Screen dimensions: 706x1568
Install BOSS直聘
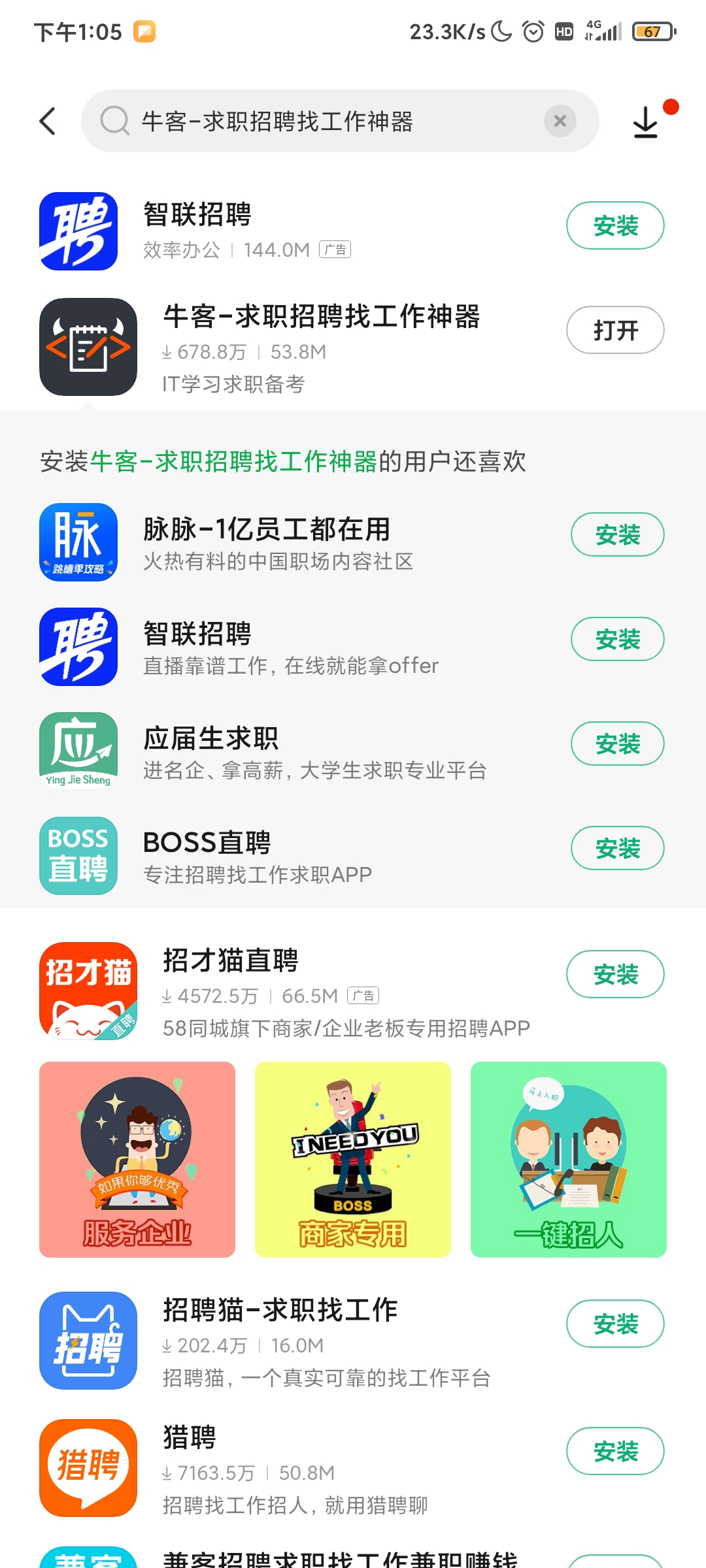pos(617,849)
